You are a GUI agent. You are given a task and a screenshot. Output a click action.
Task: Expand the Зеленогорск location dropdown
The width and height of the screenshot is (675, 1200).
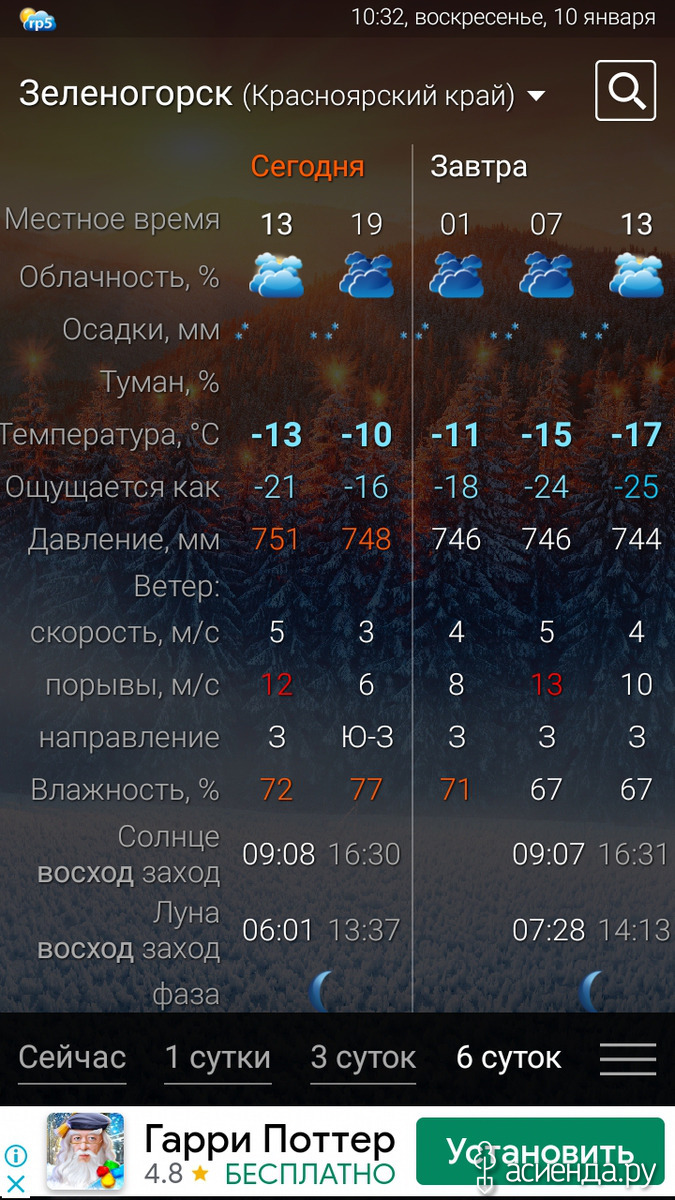(536, 96)
